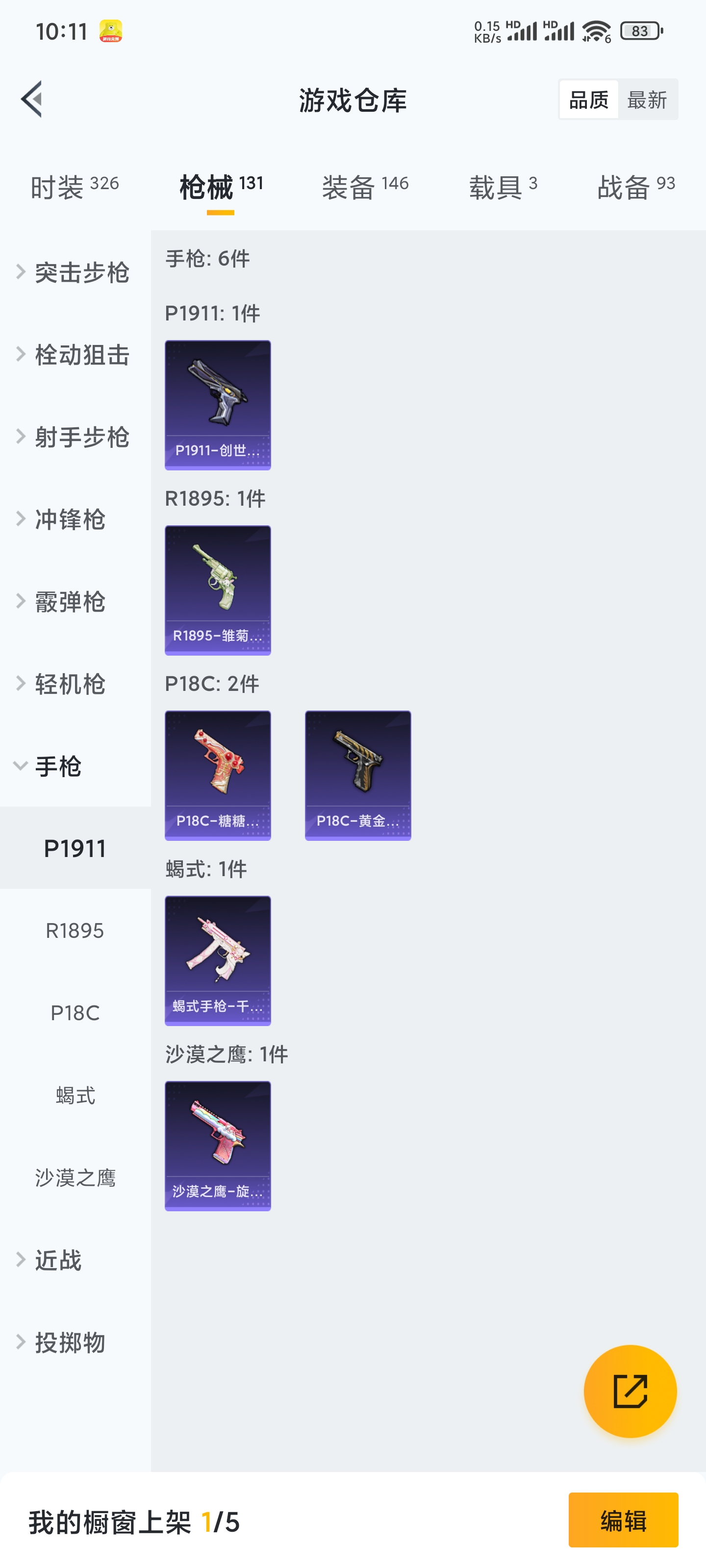Tap the orange share floating button

[629, 1391]
